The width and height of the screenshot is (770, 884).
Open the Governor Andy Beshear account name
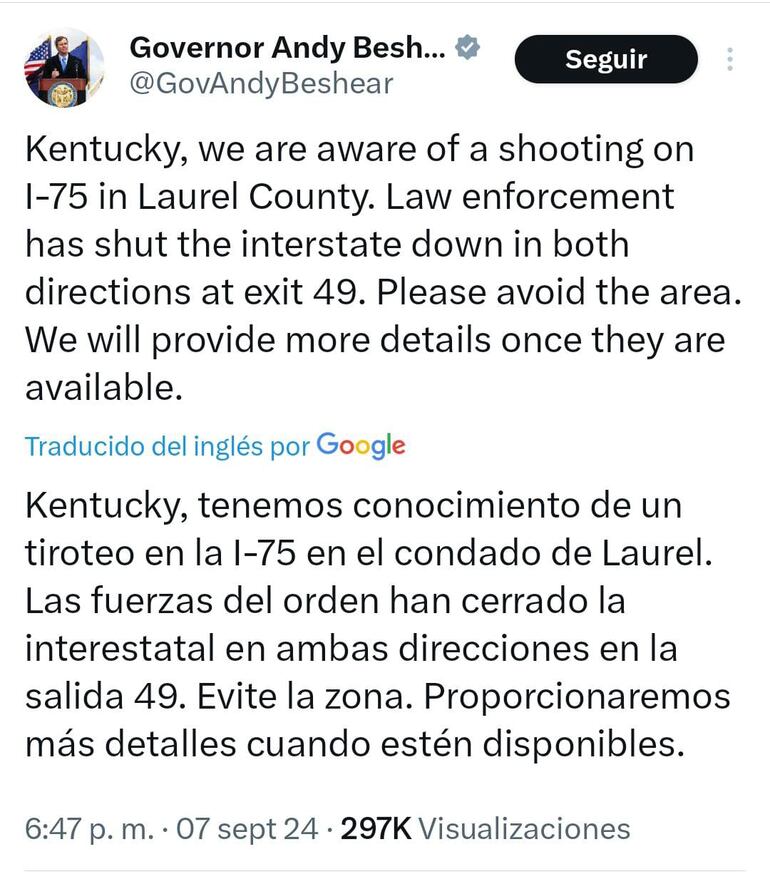click(288, 47)
